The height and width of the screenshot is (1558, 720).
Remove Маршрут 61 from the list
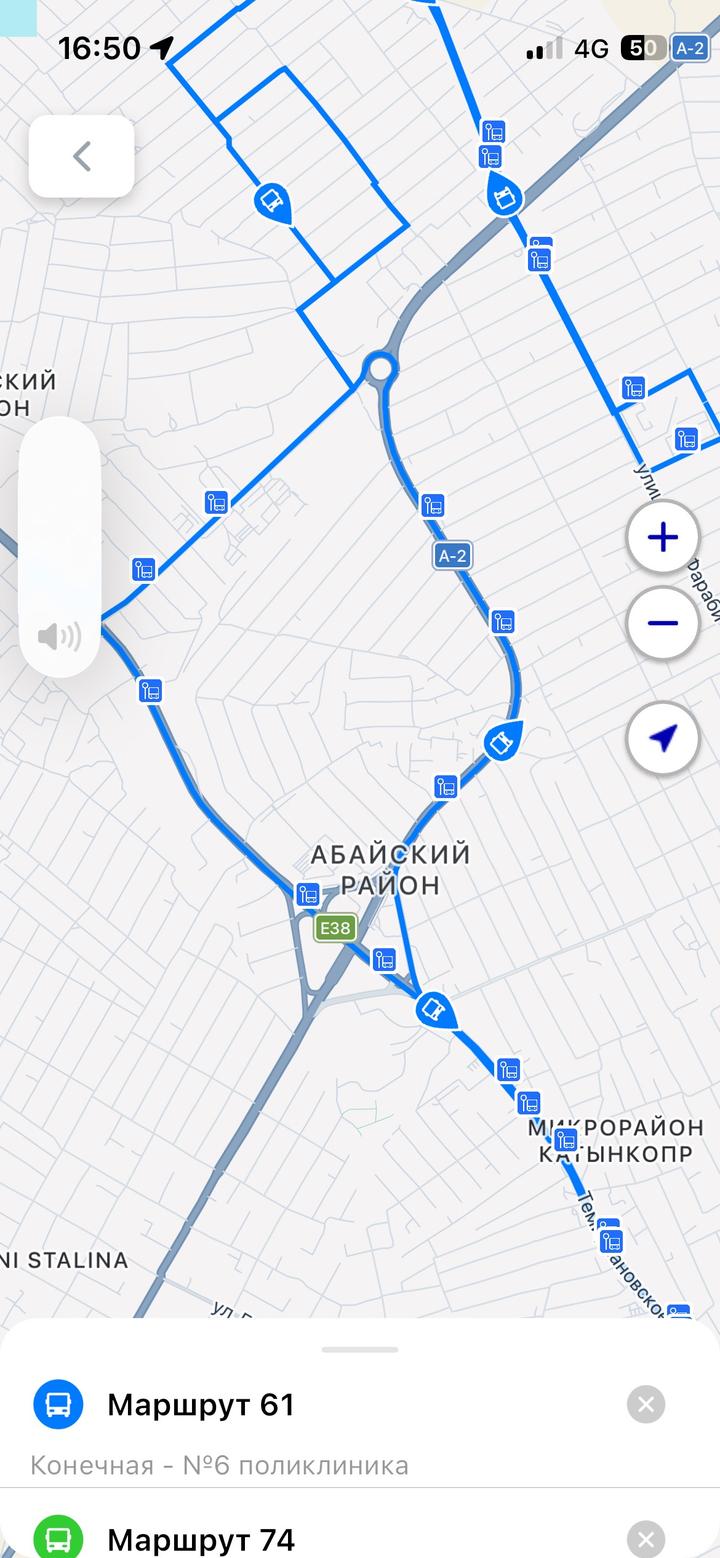coord(646,1404)
